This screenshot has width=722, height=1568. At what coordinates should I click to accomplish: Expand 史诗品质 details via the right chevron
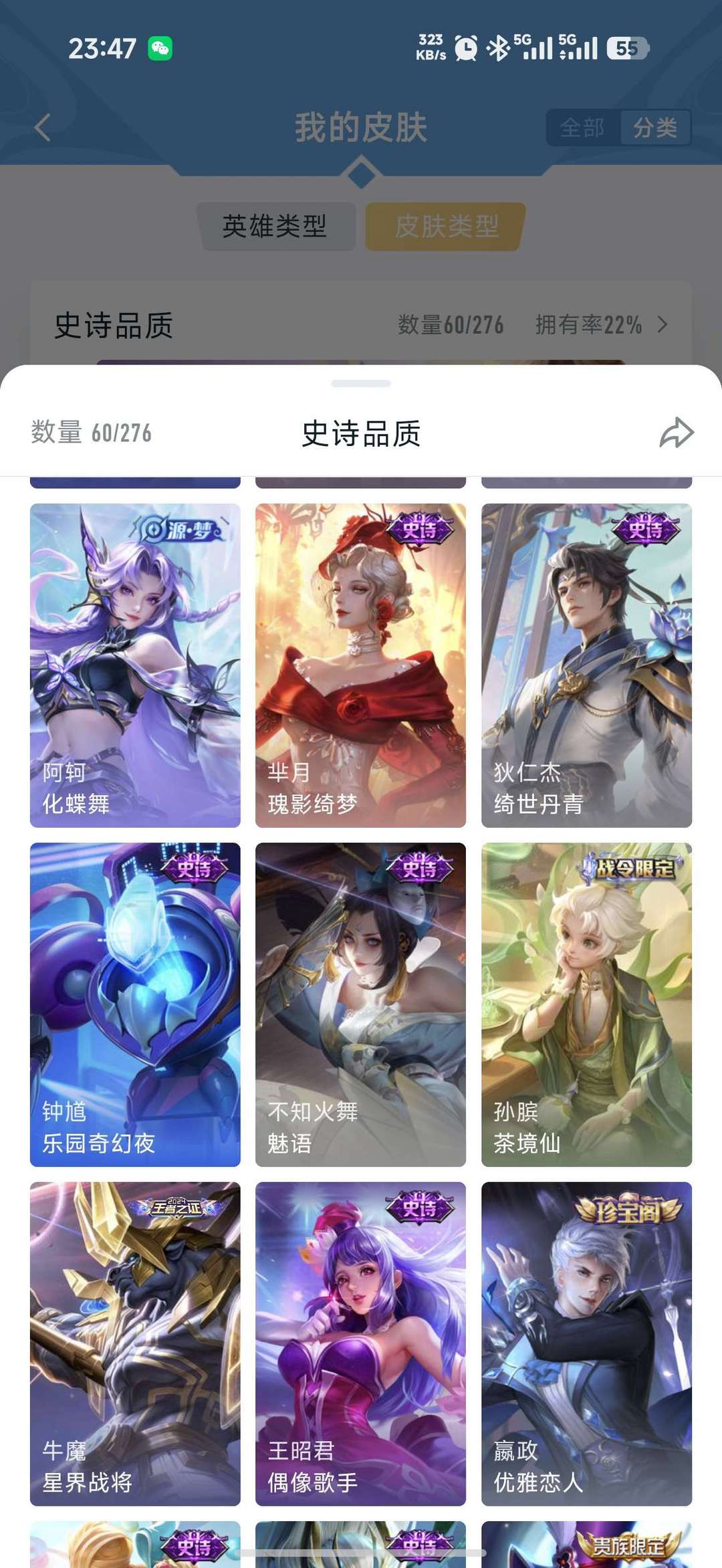(663, 326)
